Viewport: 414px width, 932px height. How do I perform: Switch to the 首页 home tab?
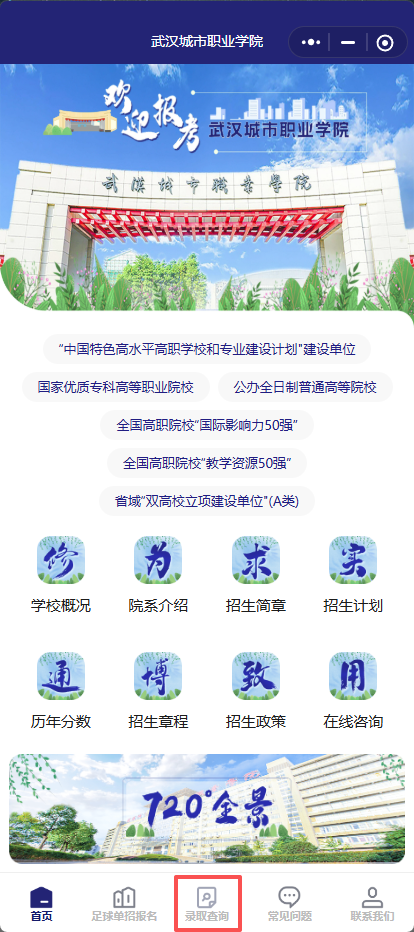pos(42,903)
